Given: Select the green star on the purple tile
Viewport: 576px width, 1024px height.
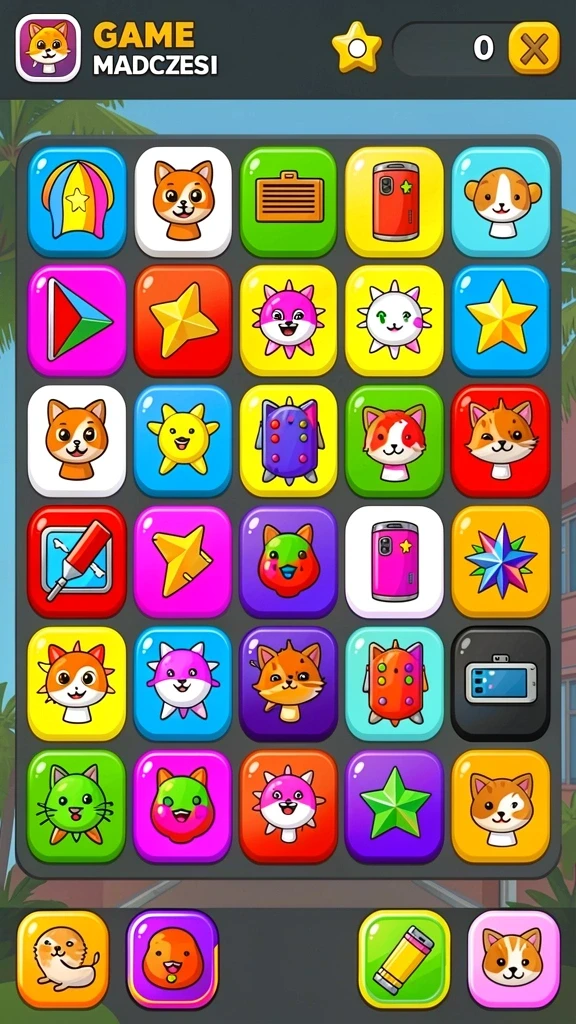Looking at the screenshot, I should [394, 807].
